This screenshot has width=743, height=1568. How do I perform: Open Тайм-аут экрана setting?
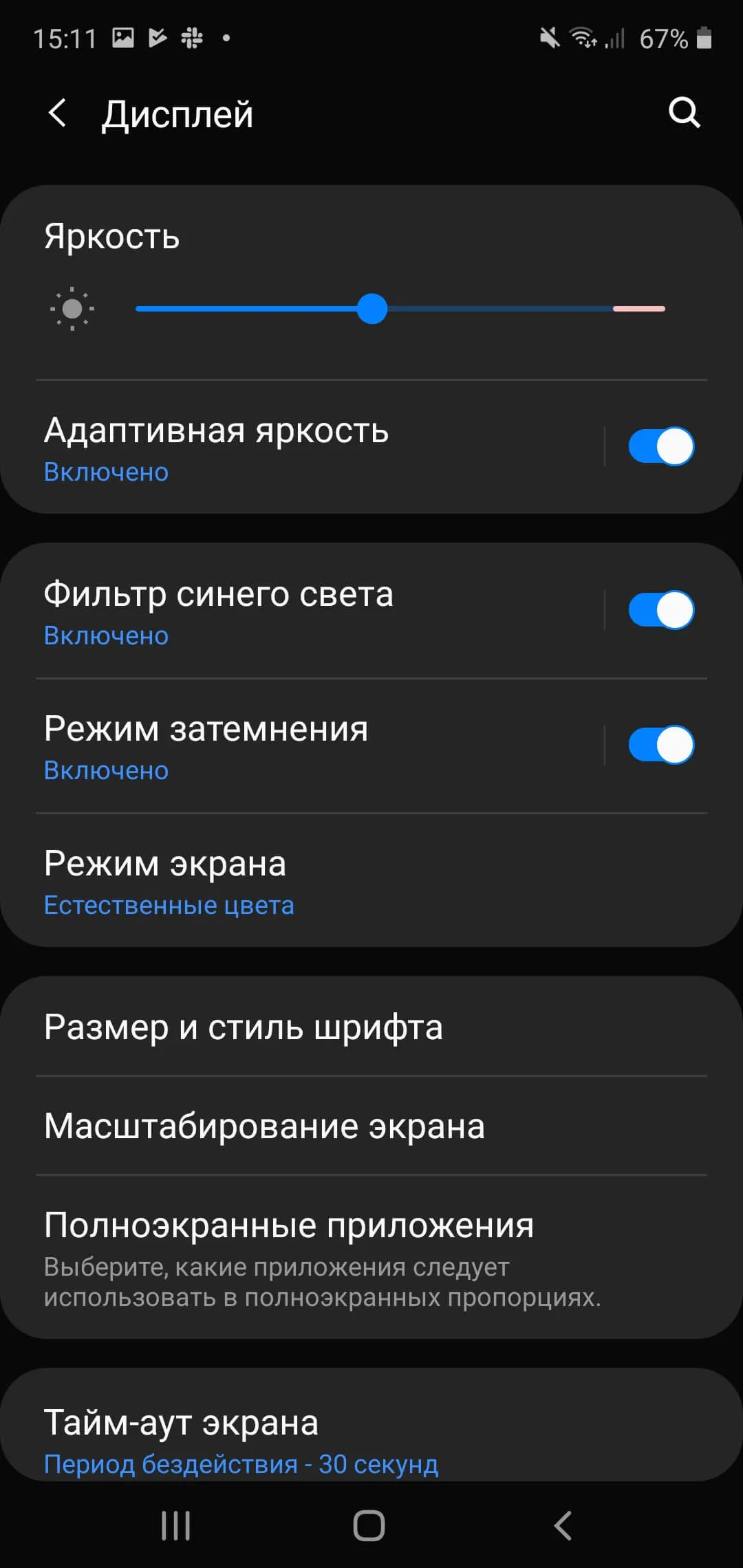point(275,1437)
